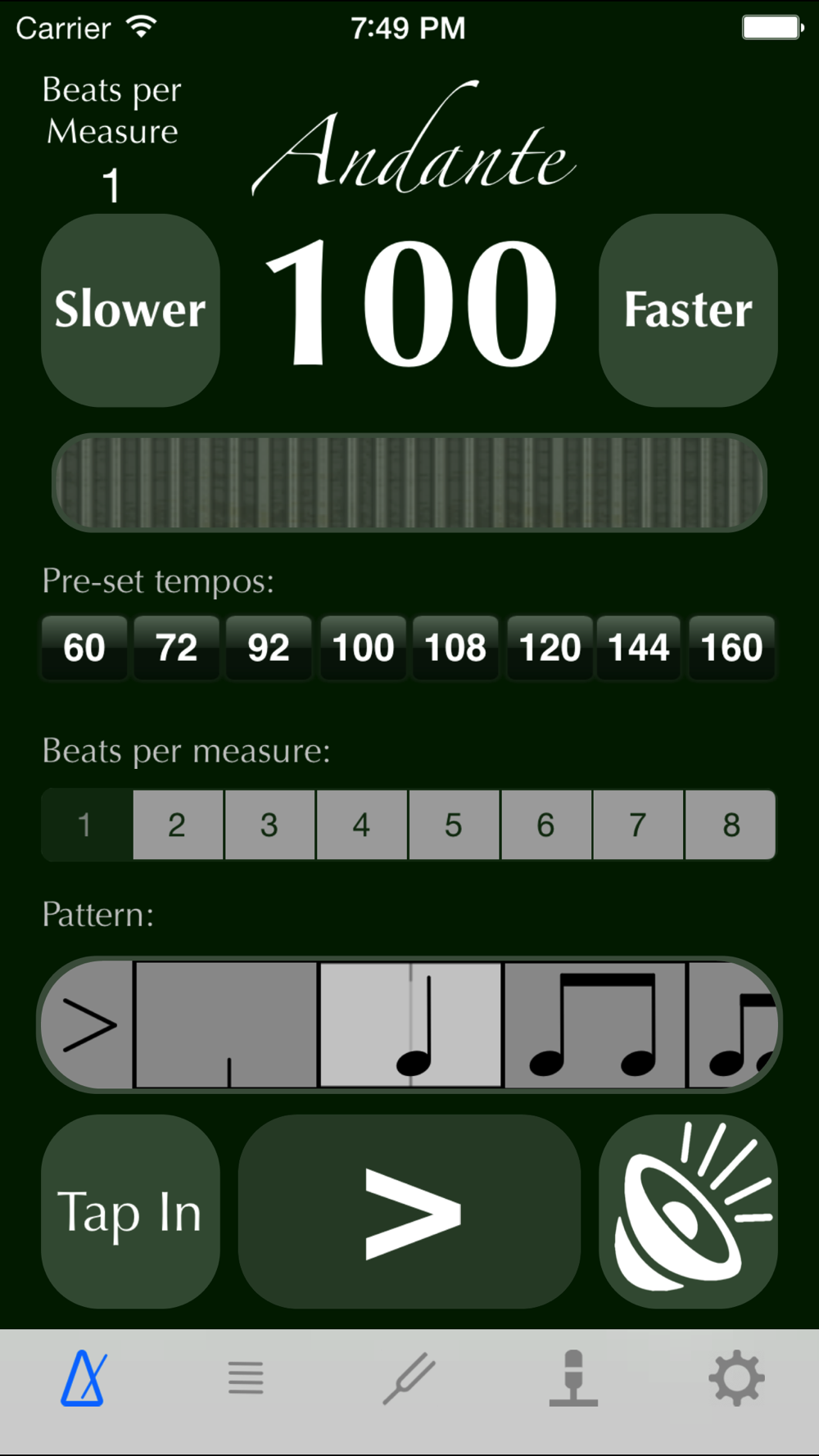Set 4 beats per measure
Image resolution: width=819 pixels, height=1456 pixels.
pos(361,825)
